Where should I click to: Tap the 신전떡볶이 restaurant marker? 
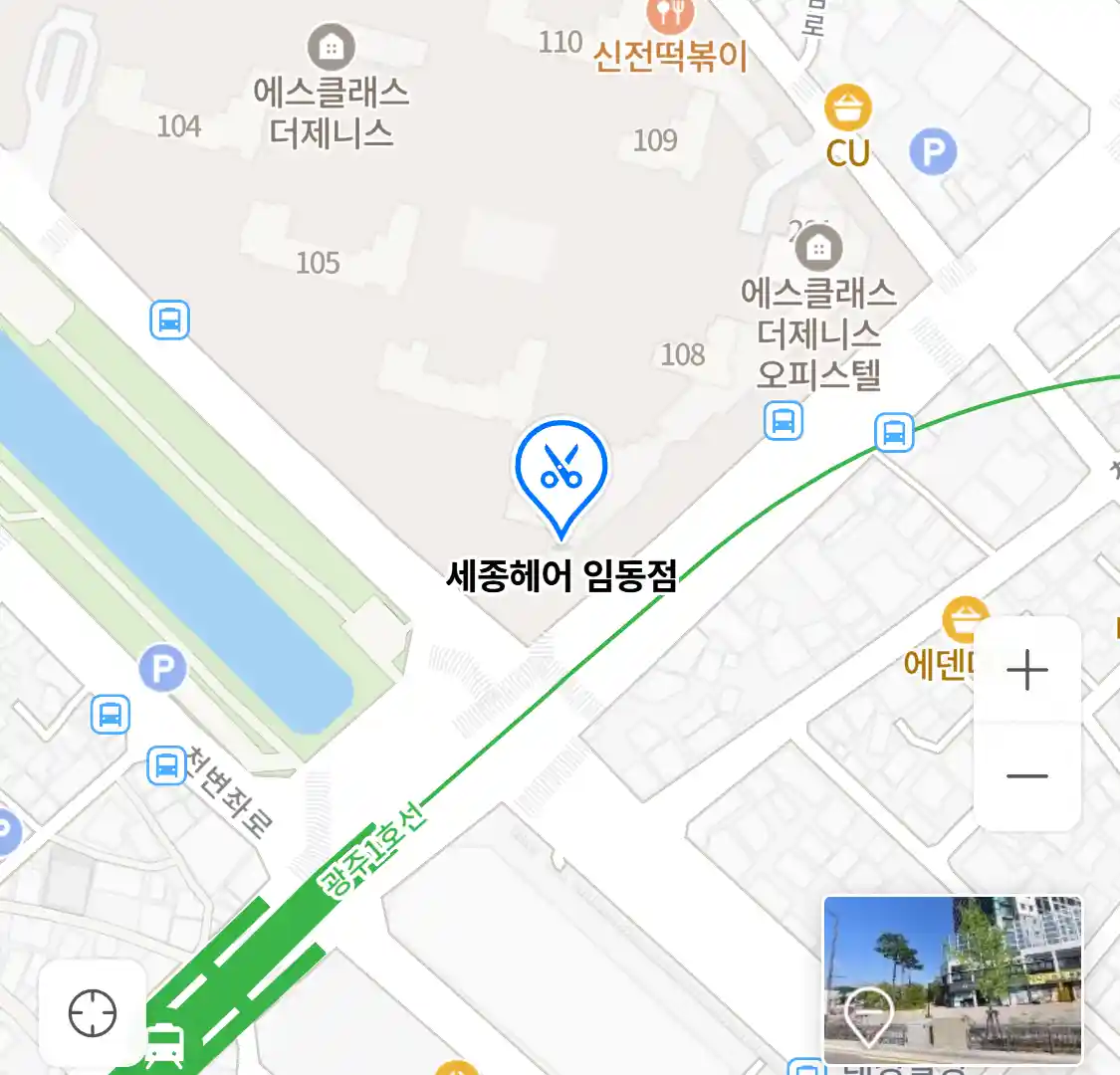(x=670, y=15)
